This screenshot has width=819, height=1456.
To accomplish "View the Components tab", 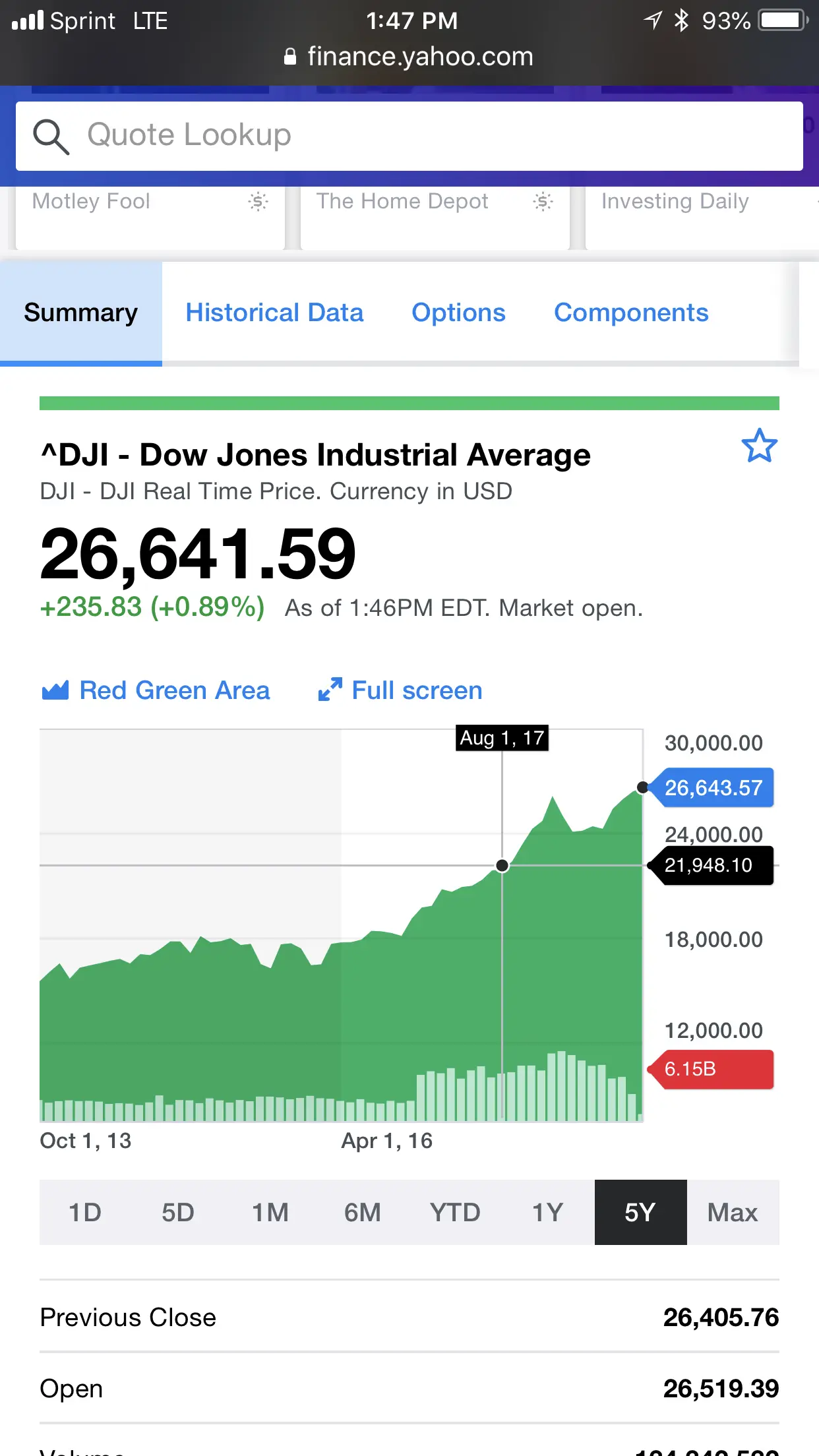I will pyautogui.click(x=631, y=313).
